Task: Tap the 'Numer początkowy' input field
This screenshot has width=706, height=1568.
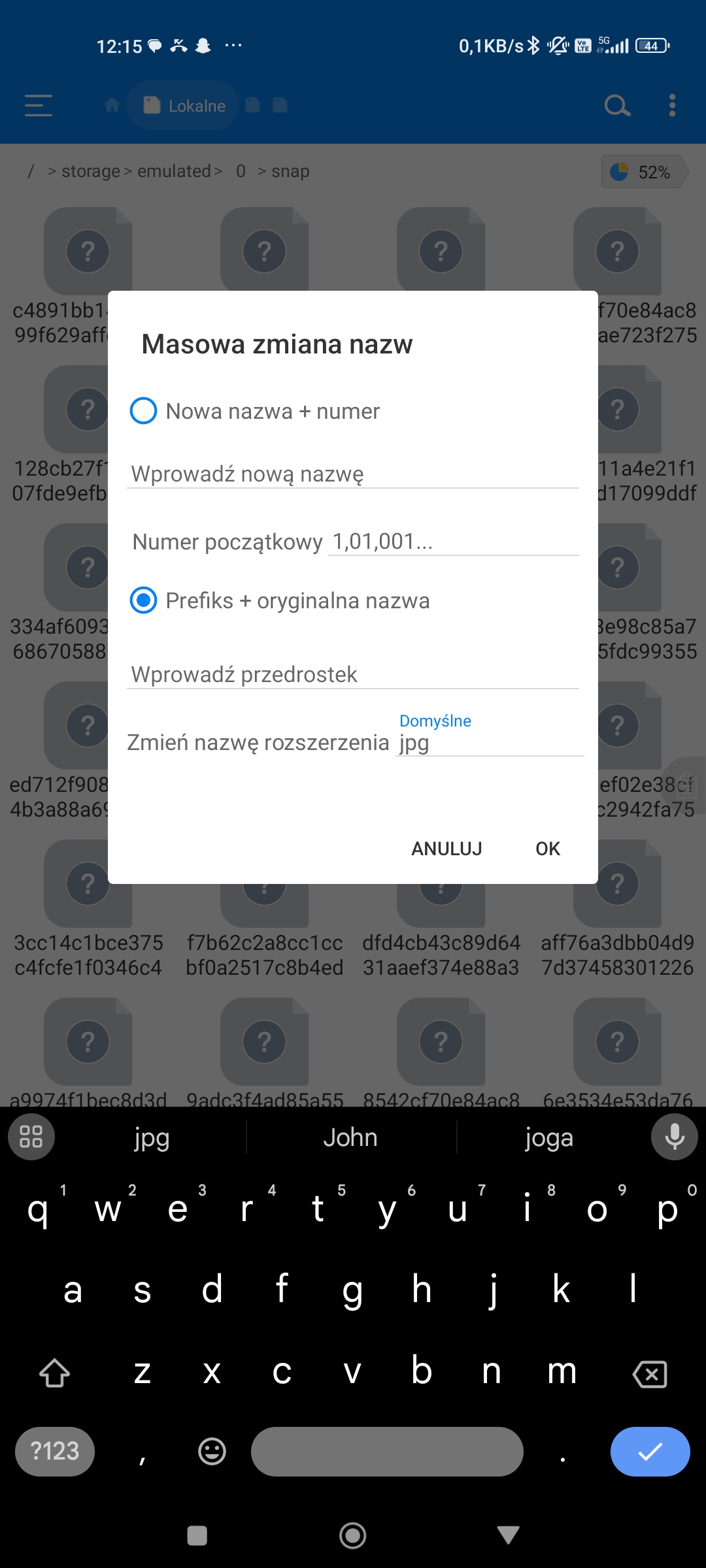Action: tap(452, 542)
